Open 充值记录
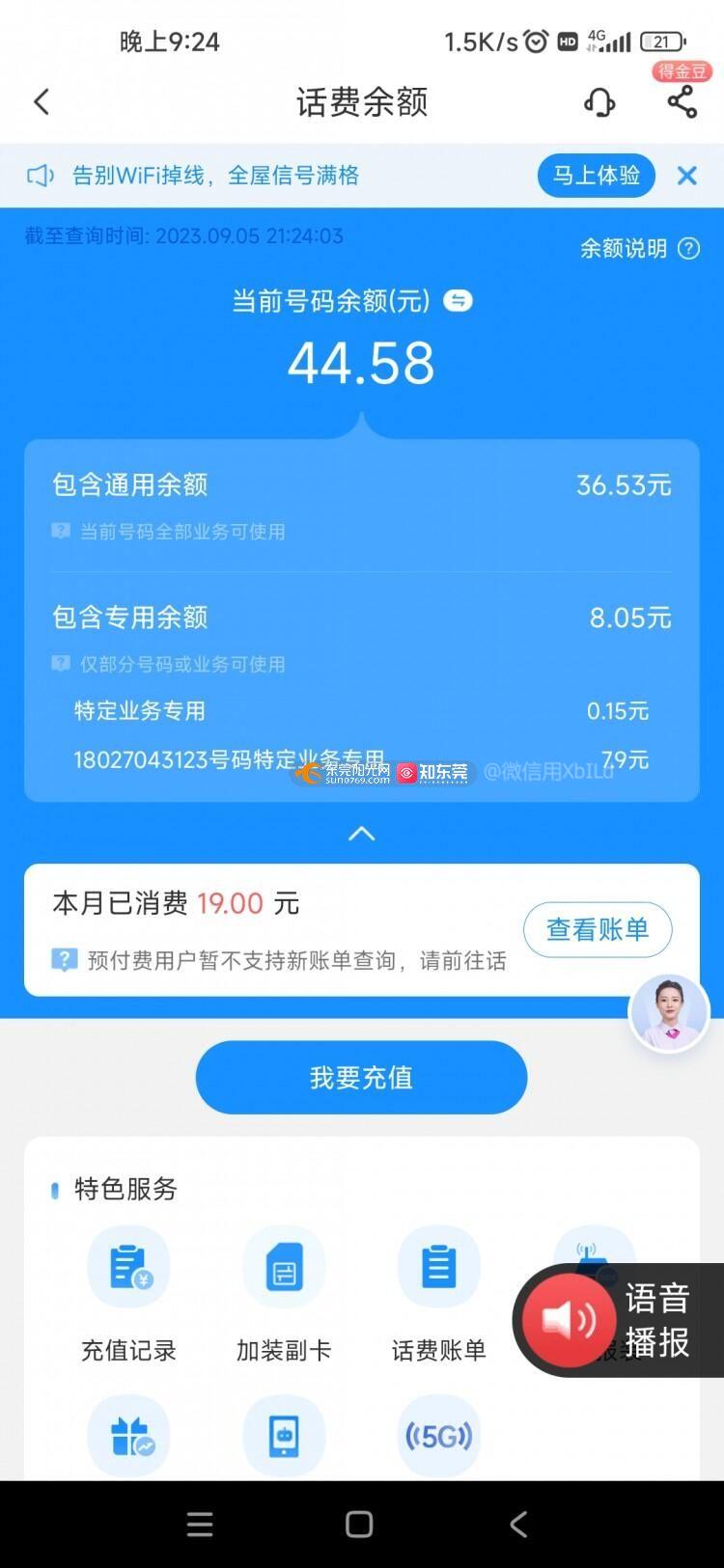This screenshot has width=724, height=1568. point(128,1267)
